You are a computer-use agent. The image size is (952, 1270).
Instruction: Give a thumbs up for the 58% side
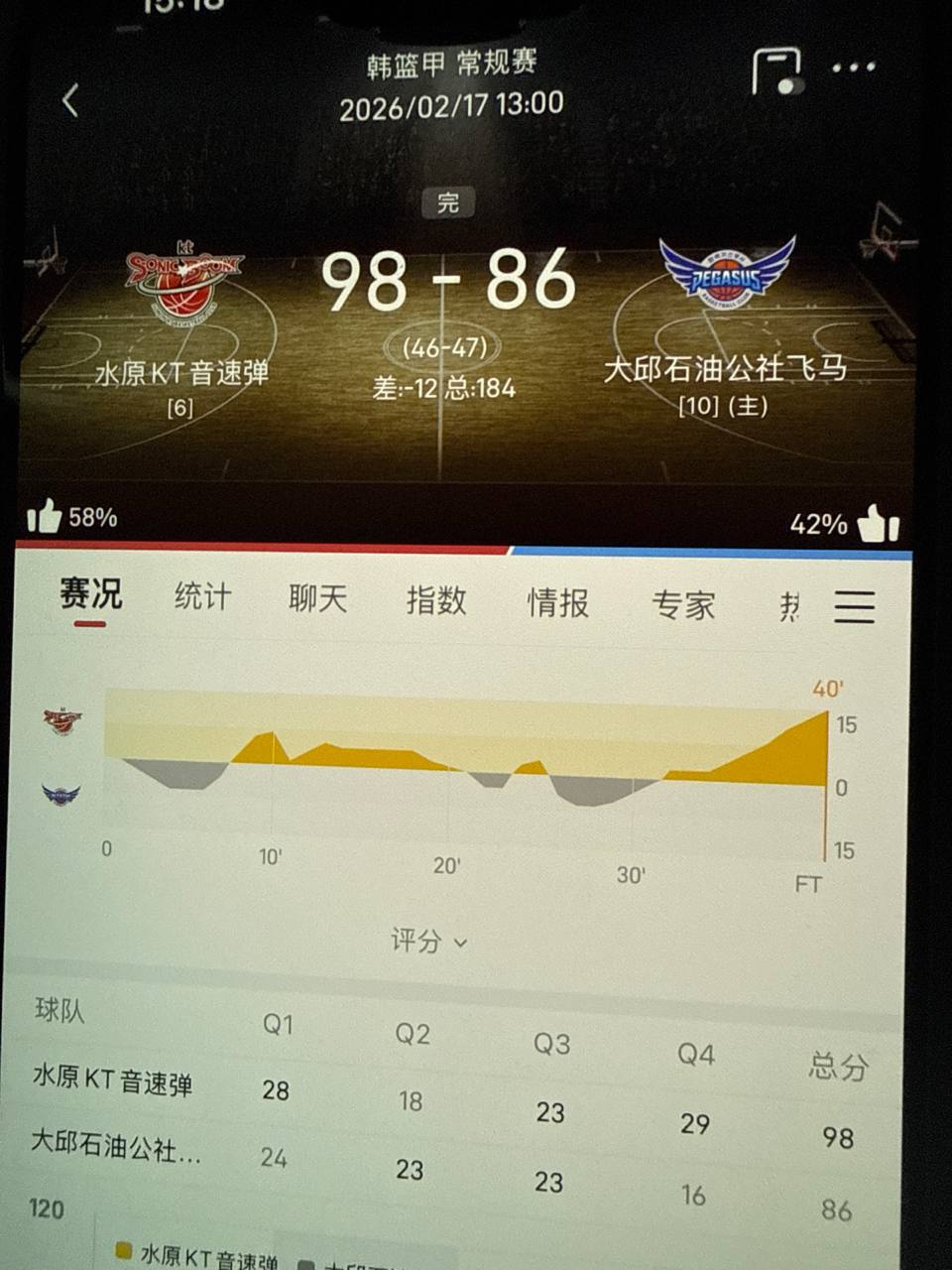point(45,517)
